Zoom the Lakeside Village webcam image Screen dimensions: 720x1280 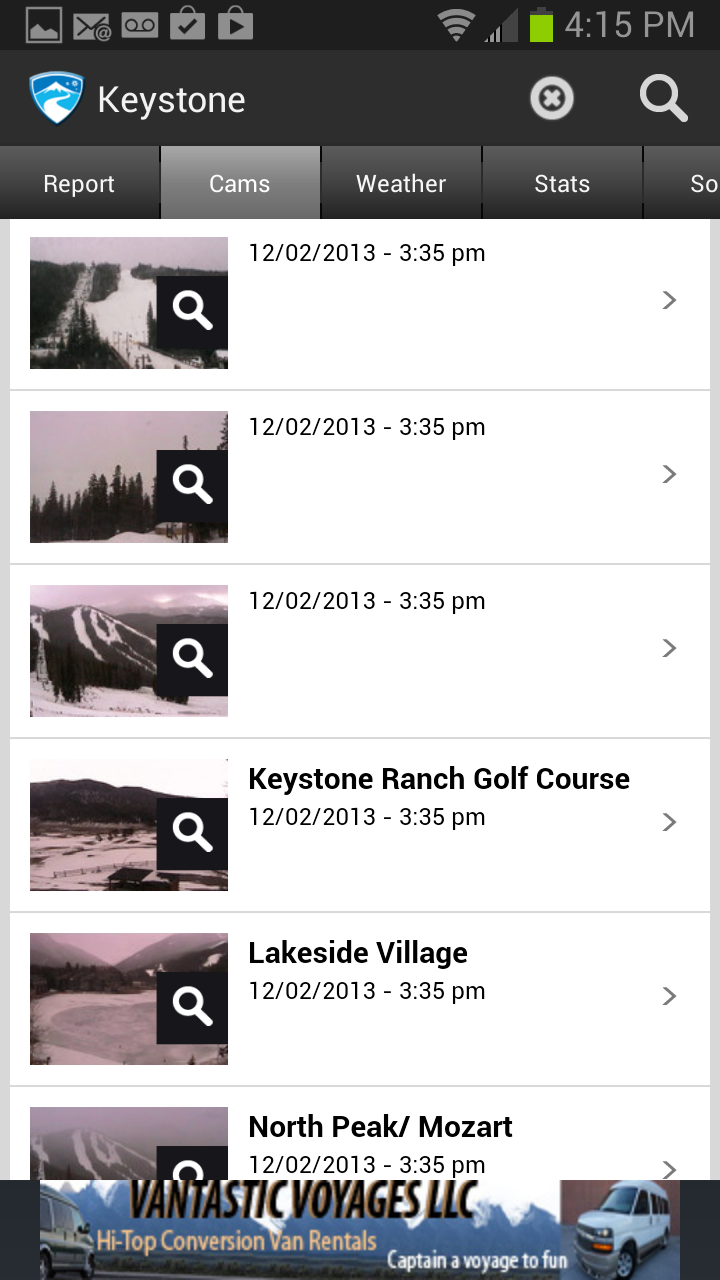pos(191,1005)
